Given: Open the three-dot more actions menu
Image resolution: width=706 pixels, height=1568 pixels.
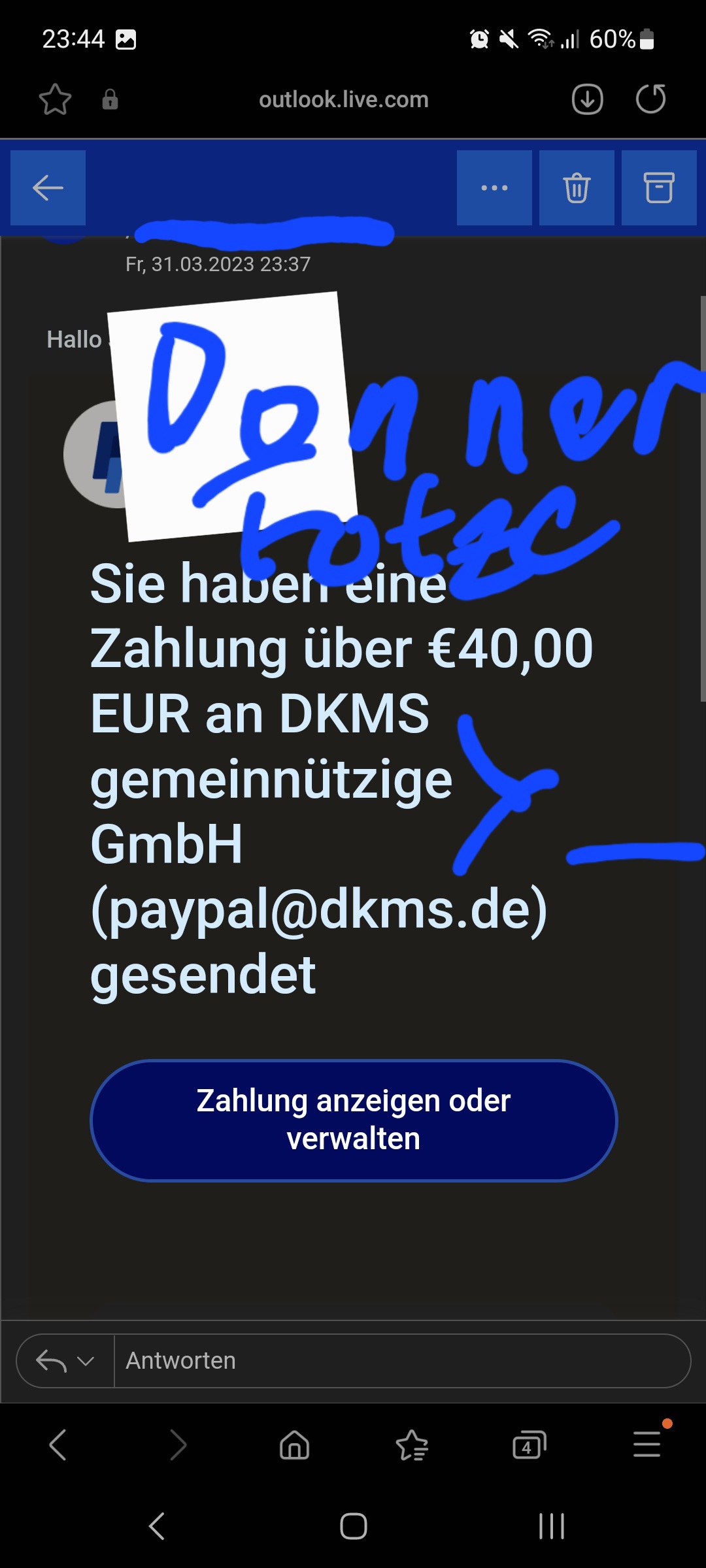Looking at the screenshot, I should [x=494, y=188].
